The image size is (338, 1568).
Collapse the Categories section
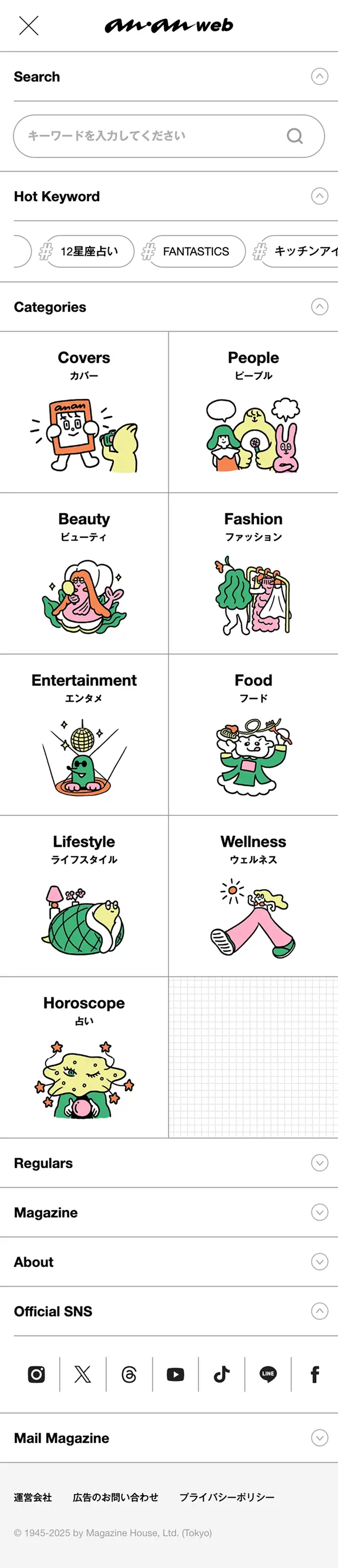319,307
